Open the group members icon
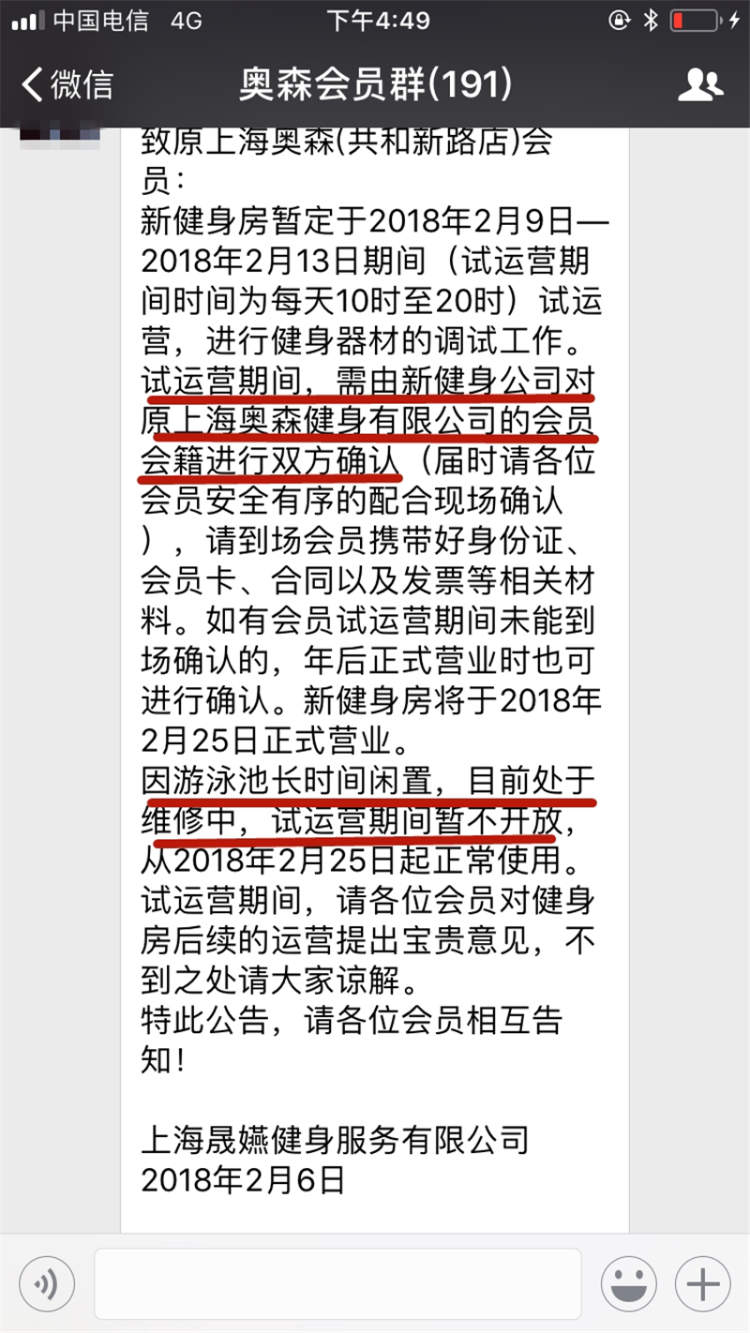The image size is (750, 1333). (700, 85)
